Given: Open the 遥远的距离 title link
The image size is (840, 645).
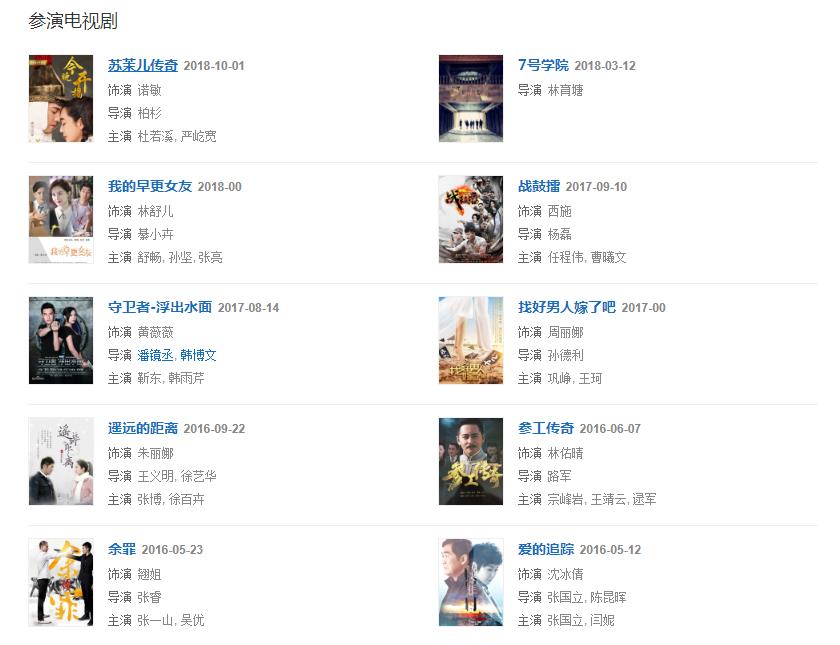Looking at the screenshot, I should (x=142, y=429).
